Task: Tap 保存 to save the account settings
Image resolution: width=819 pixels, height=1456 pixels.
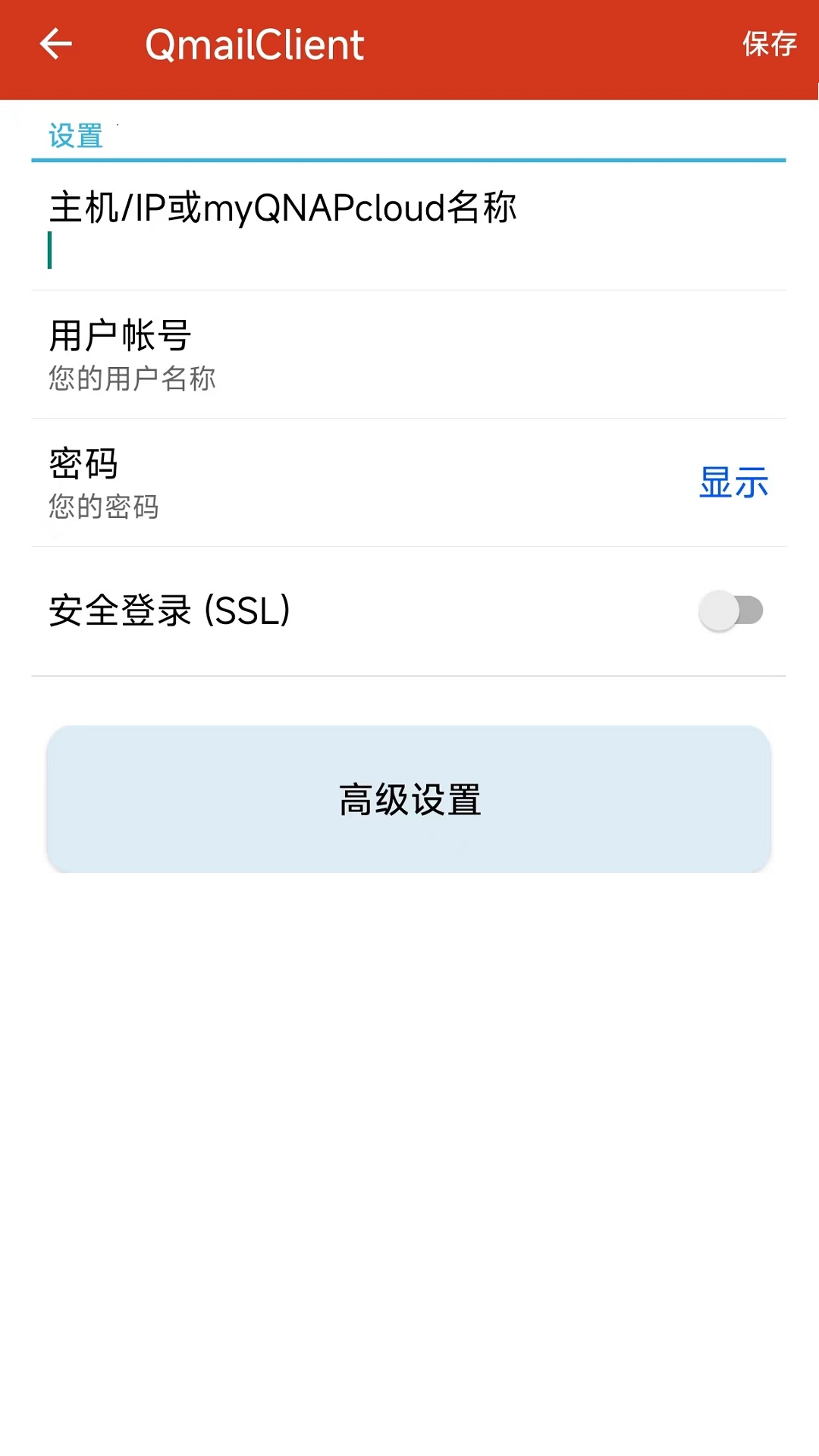Action: (770, 44)
